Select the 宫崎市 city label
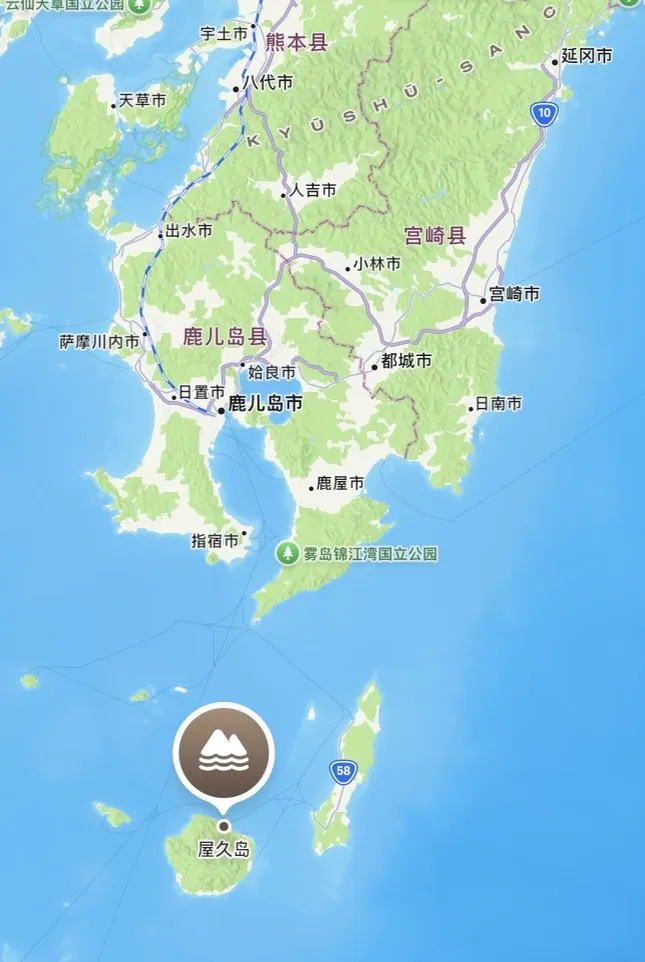The width and height of the screenshot is (645, 962). (x=513, y=294)
